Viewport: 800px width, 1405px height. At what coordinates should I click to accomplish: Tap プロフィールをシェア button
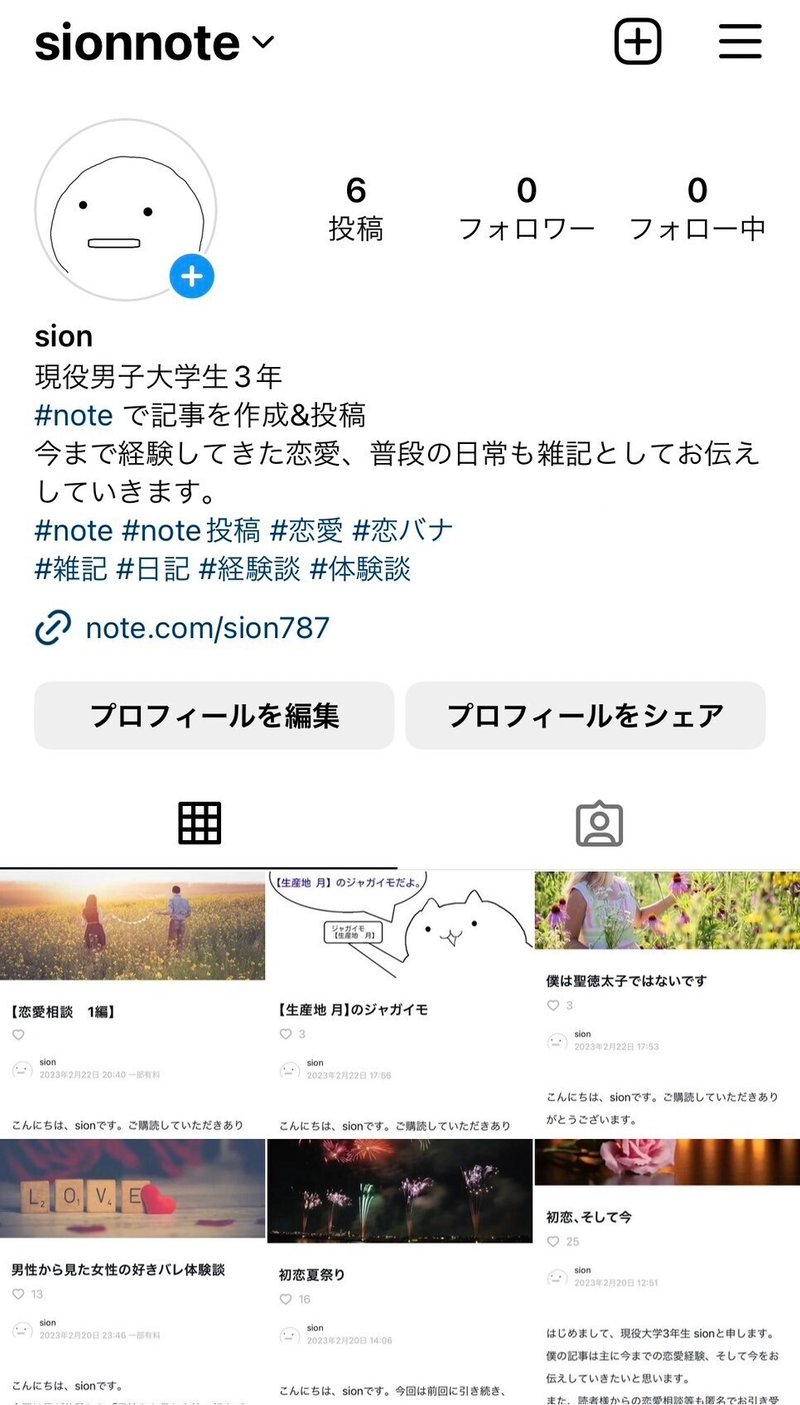click(x=586, y=714)
